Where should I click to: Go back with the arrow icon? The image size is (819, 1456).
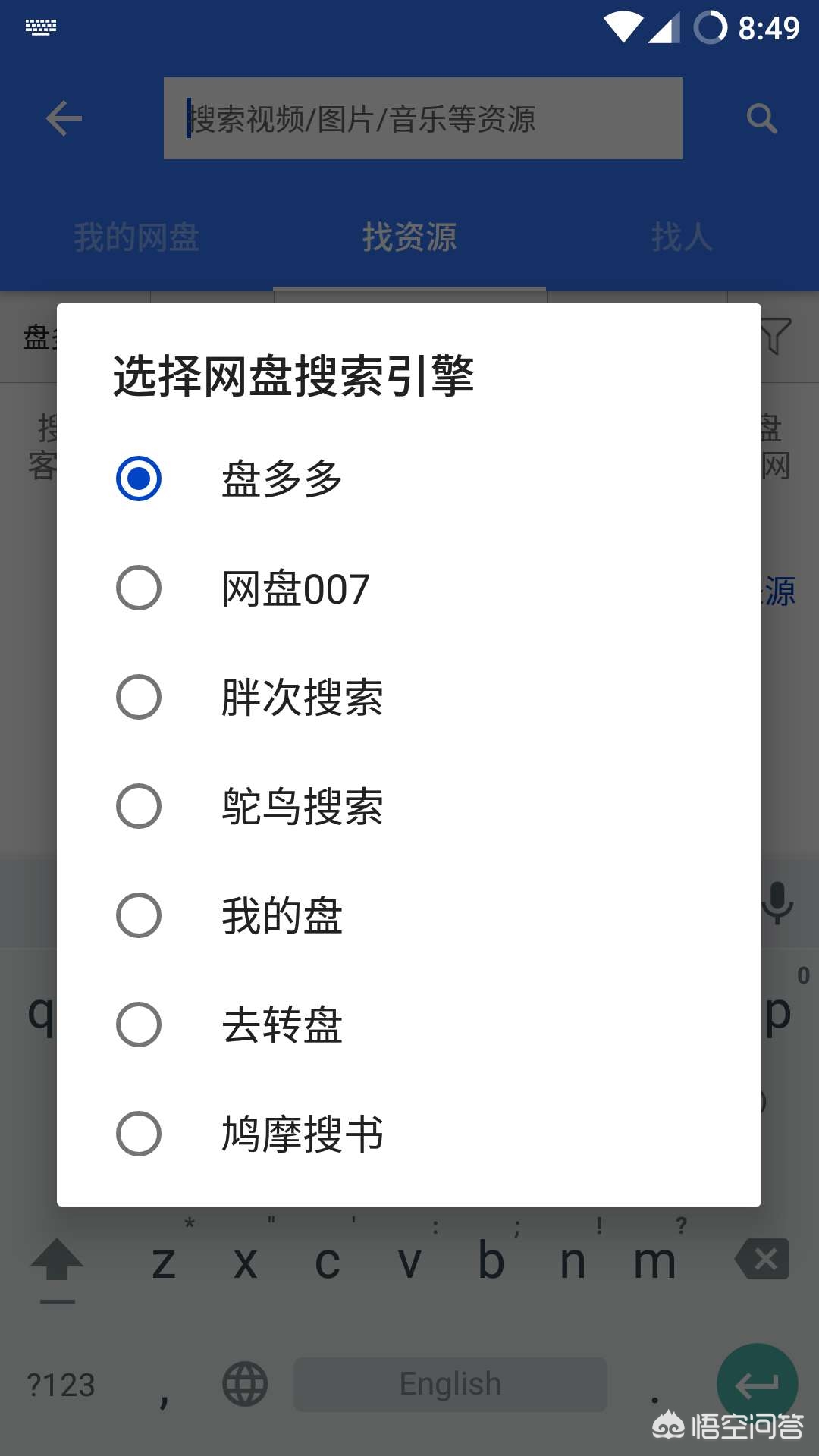[64, 119]
